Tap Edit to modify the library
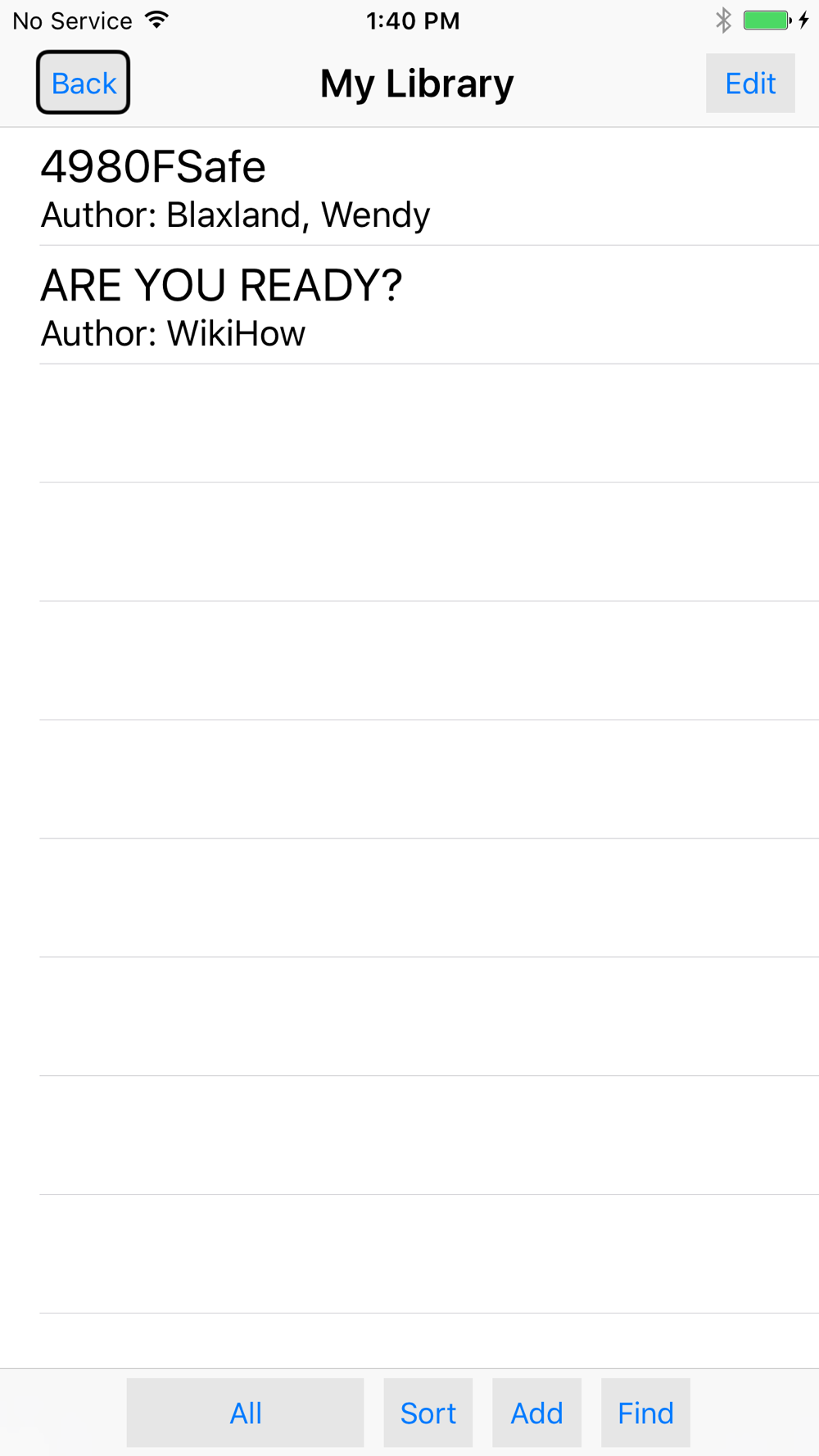The height and width of the screenshot is (1456, 819). (x=749, y=83)
